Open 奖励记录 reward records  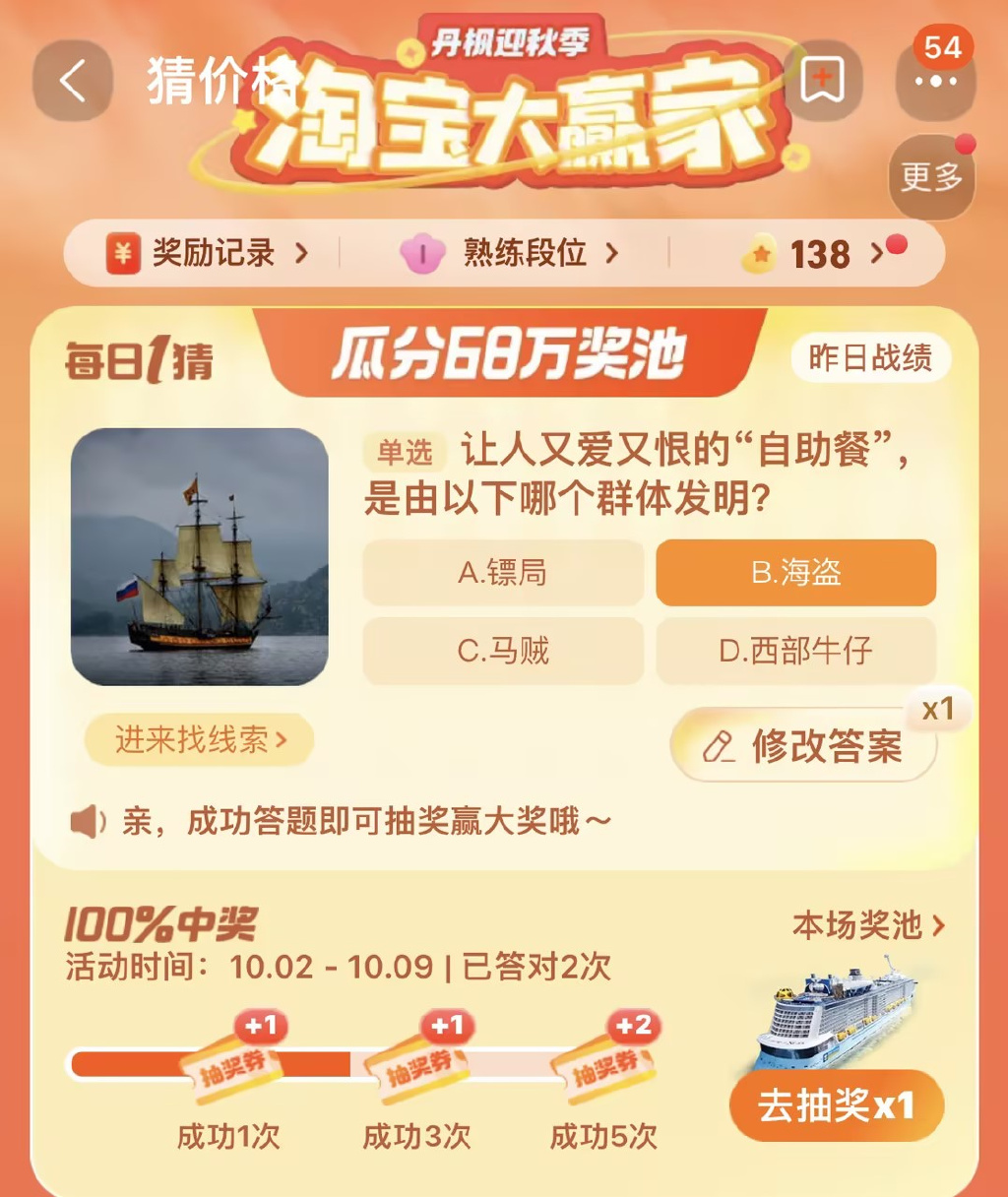pos(208,254)
